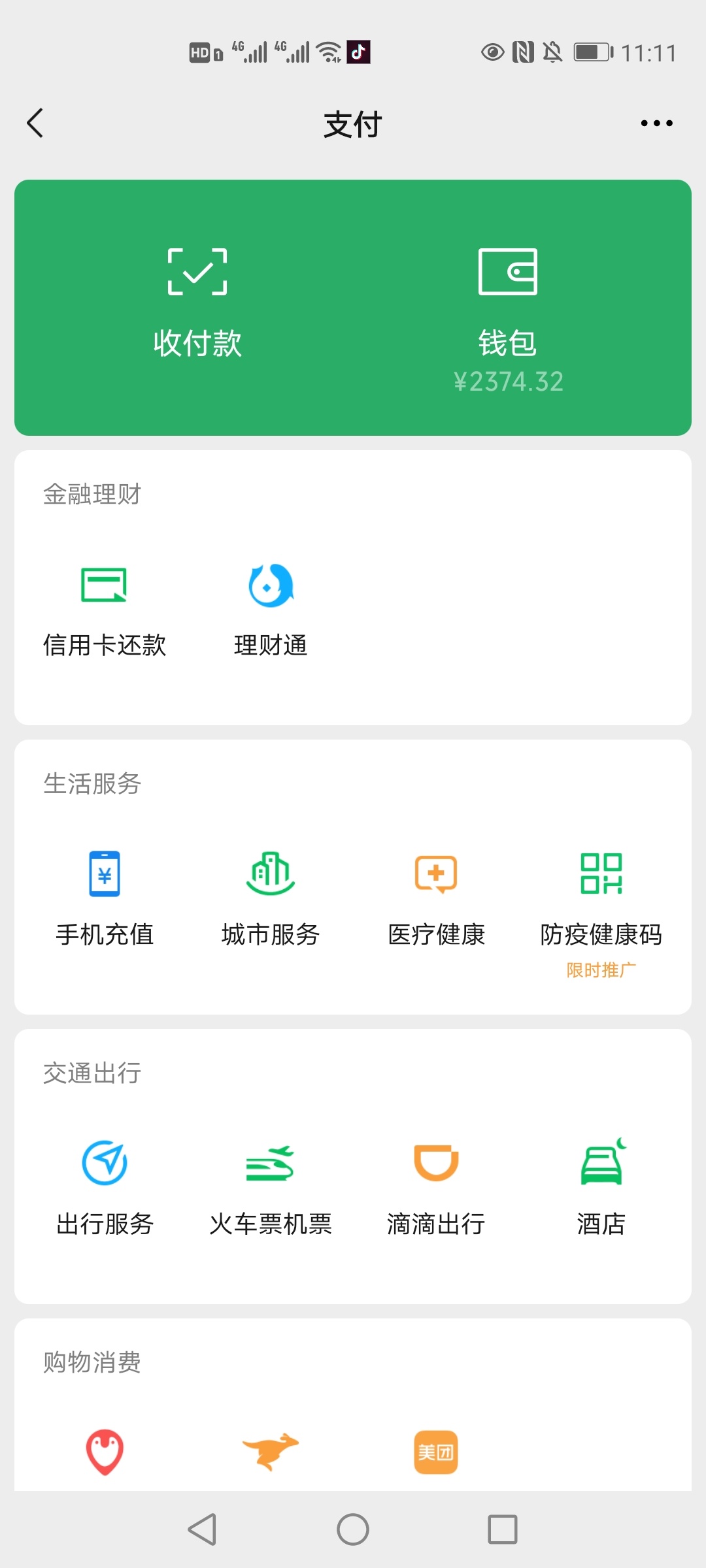Tap the system home button

(x=353, y=1529)
